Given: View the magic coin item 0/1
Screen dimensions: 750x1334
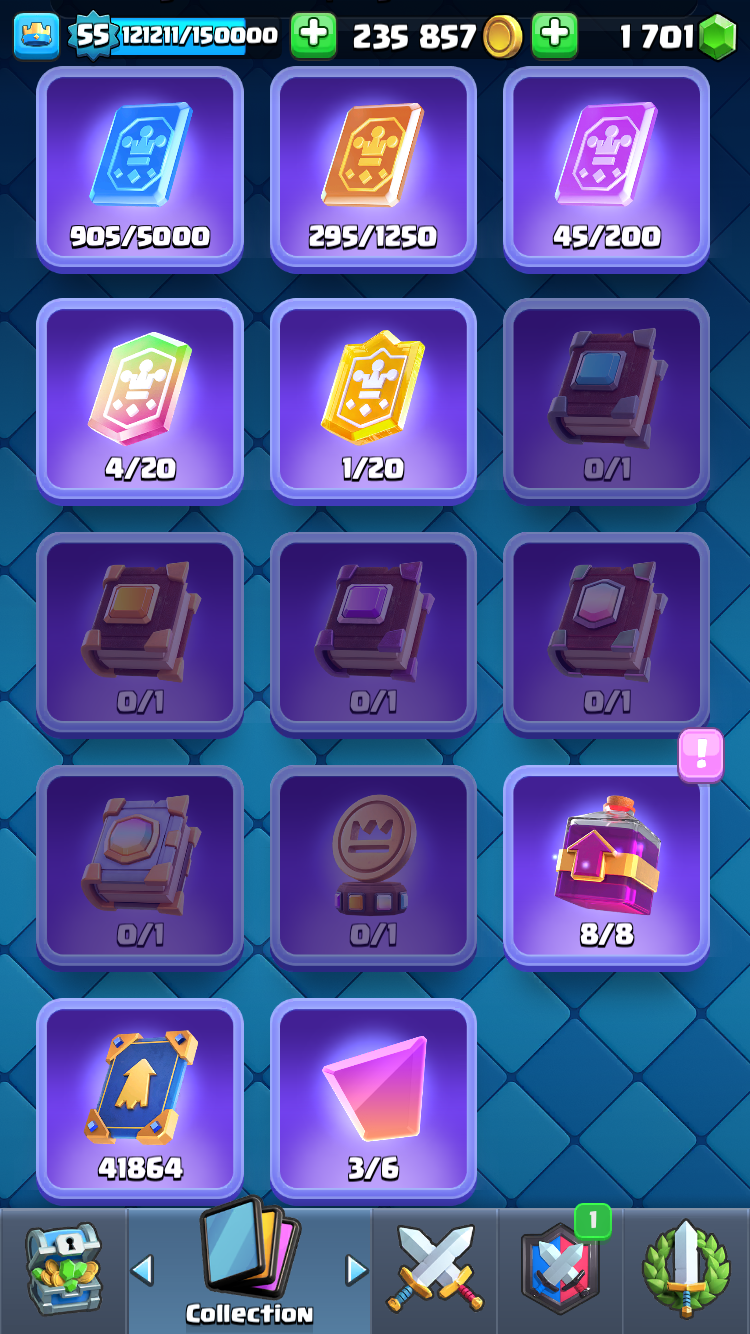Looking at the screenshot, I should click(373, 867).
